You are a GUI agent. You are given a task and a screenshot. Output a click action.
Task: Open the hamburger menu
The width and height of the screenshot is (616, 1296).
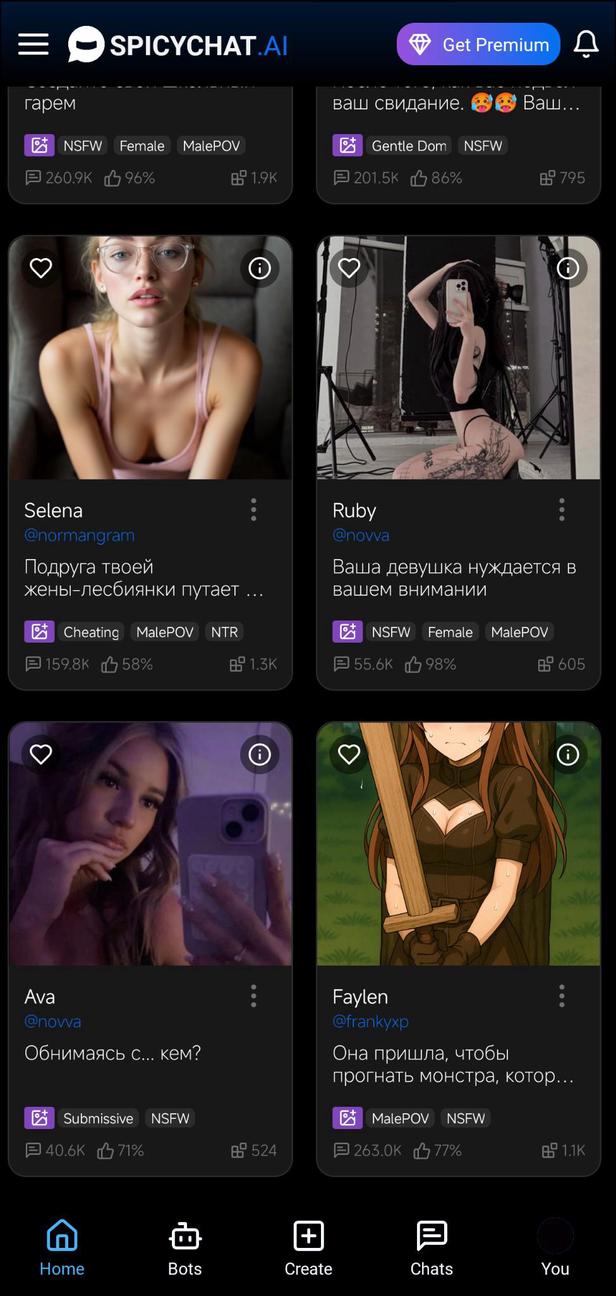33,44
